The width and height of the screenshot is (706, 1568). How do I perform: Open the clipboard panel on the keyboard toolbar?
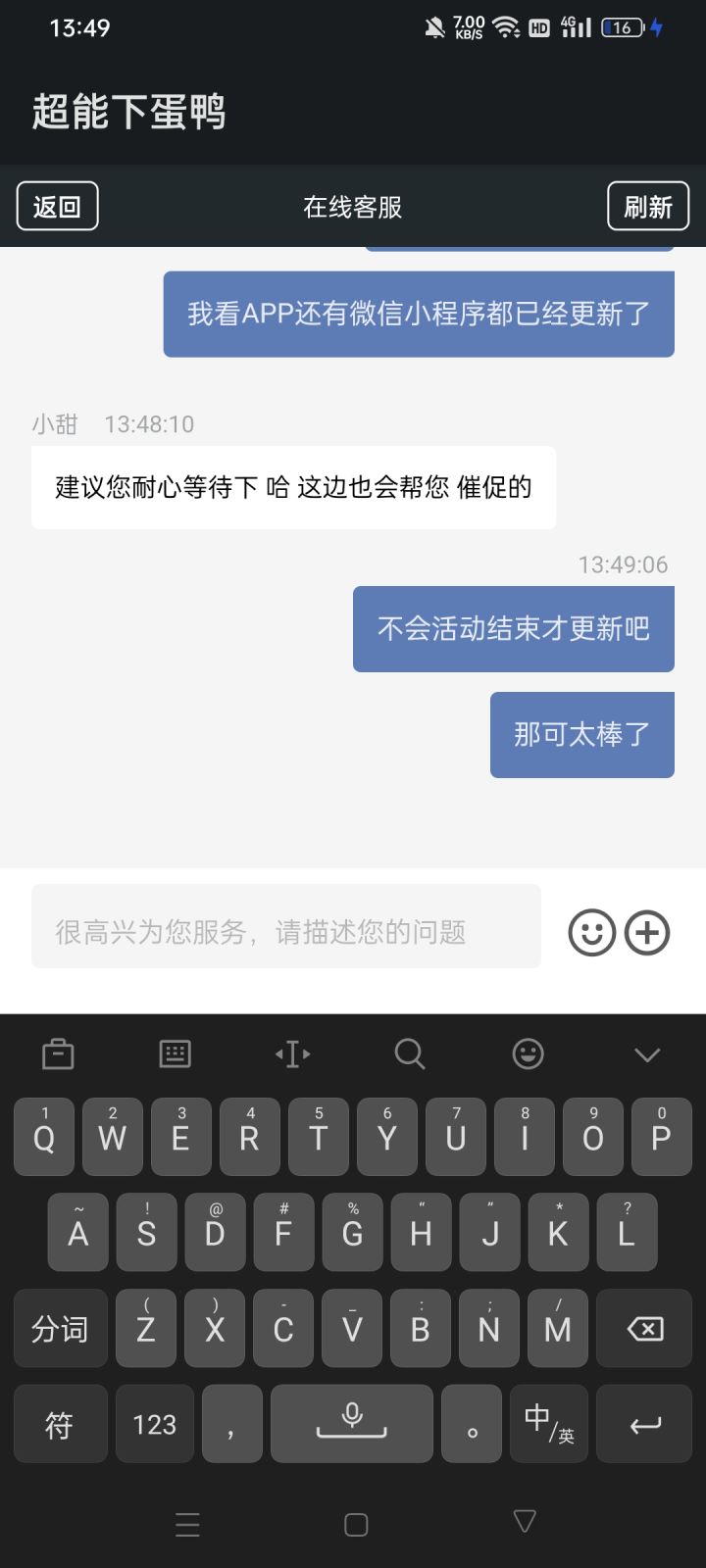click(58, 1053)
